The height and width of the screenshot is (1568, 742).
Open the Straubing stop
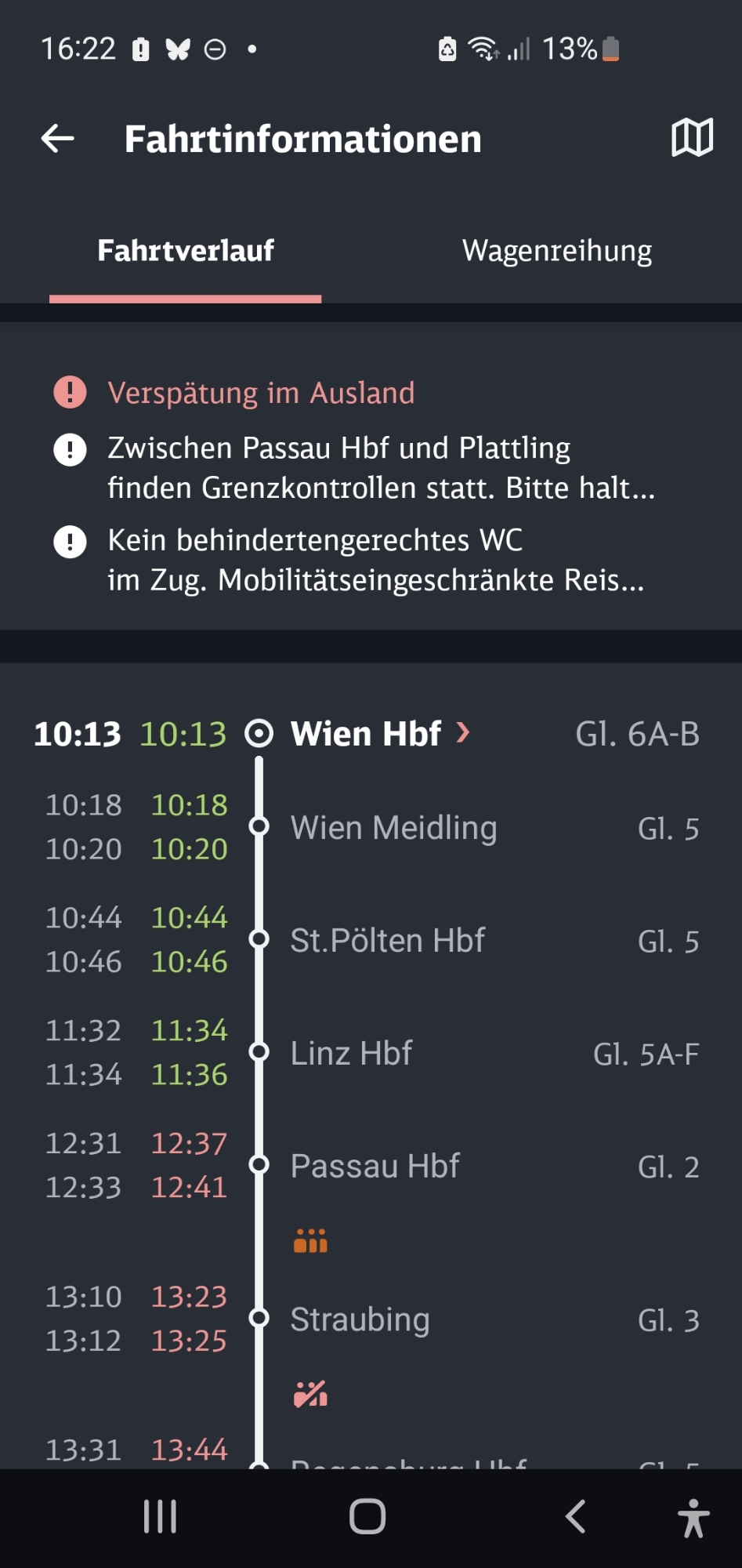360,1319
